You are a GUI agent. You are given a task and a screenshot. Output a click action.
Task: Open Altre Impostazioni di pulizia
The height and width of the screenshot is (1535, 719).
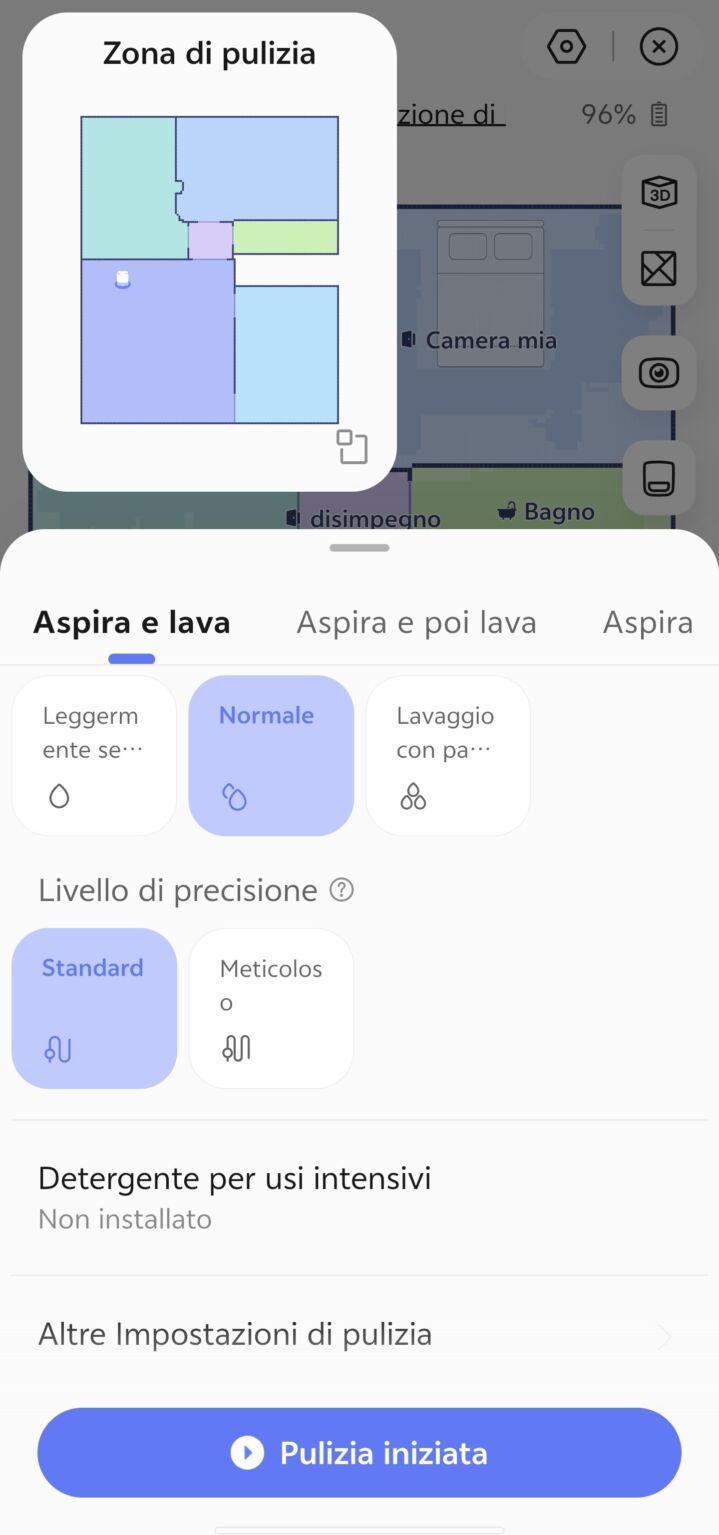[x=359, y=1334]
